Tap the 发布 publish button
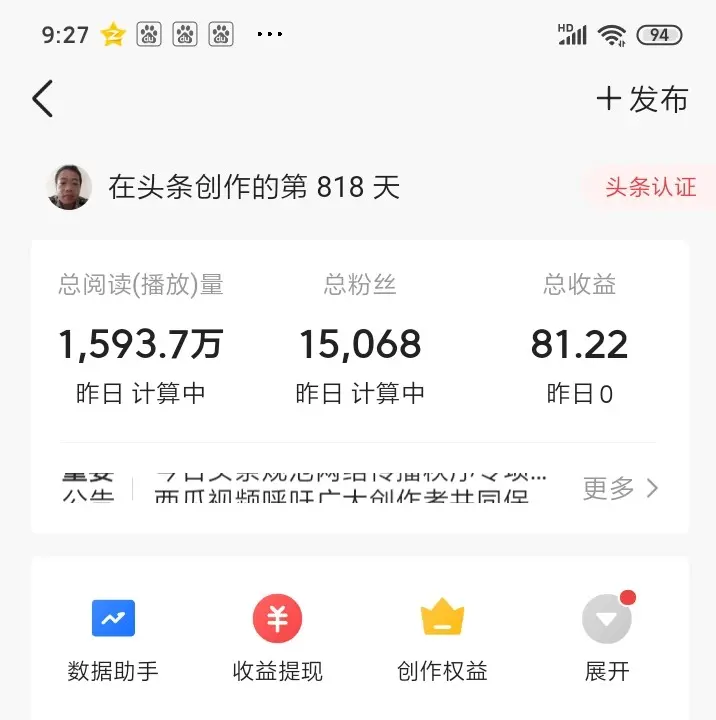716x720 pixels. pos(642,99)
